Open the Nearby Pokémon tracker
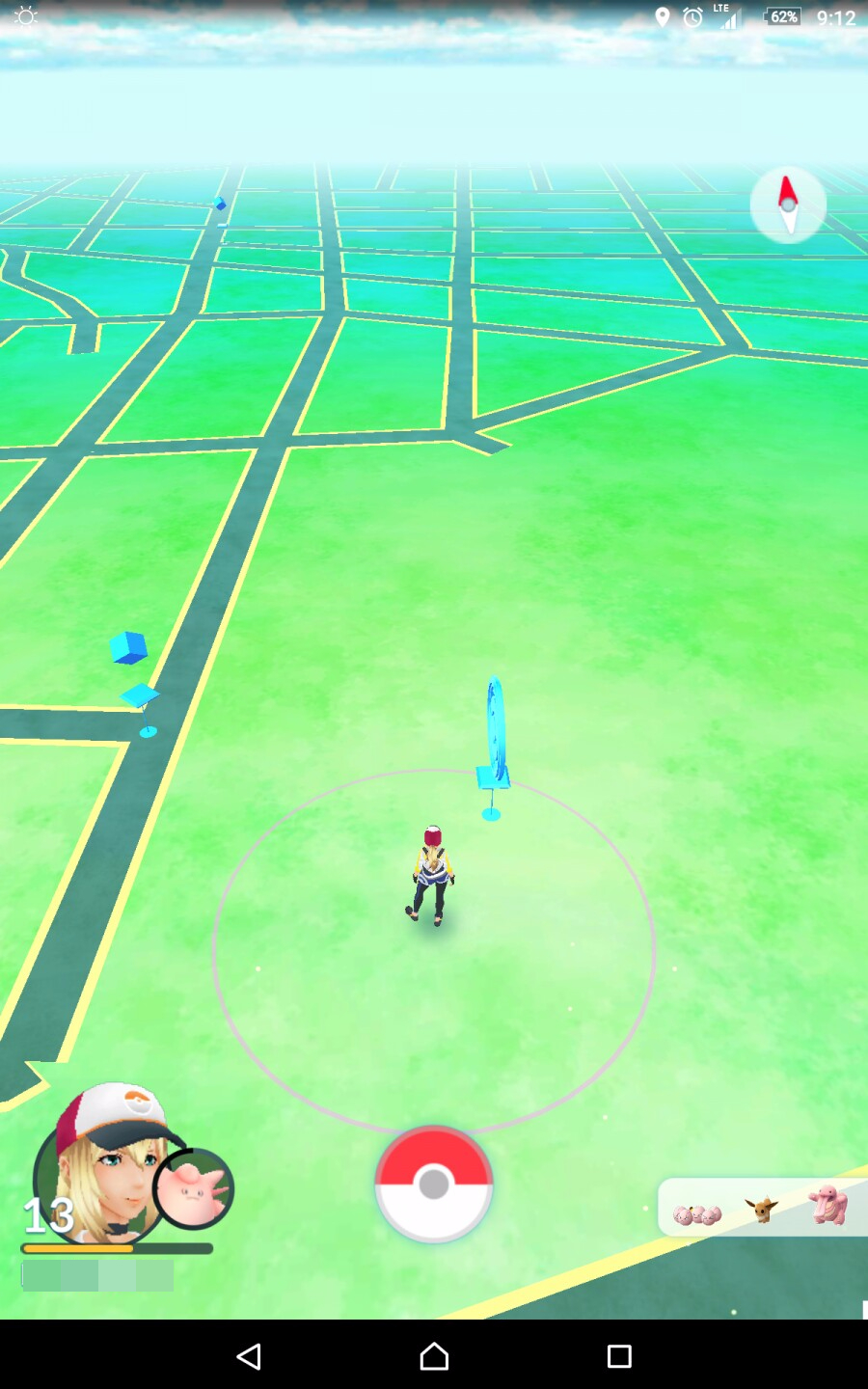Screen dimensions: 868x1389 762,1207
